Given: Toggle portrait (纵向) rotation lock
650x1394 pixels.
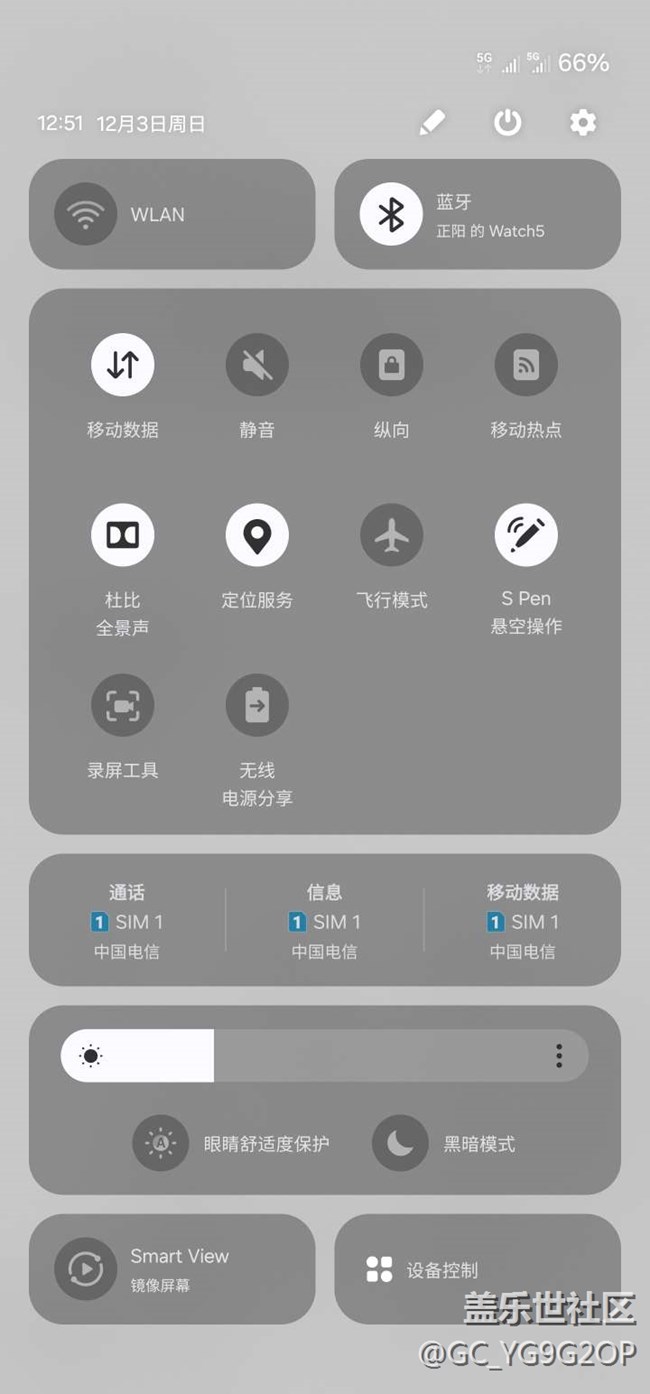Looking at the screenshot, I should click(x=391, y=365).
